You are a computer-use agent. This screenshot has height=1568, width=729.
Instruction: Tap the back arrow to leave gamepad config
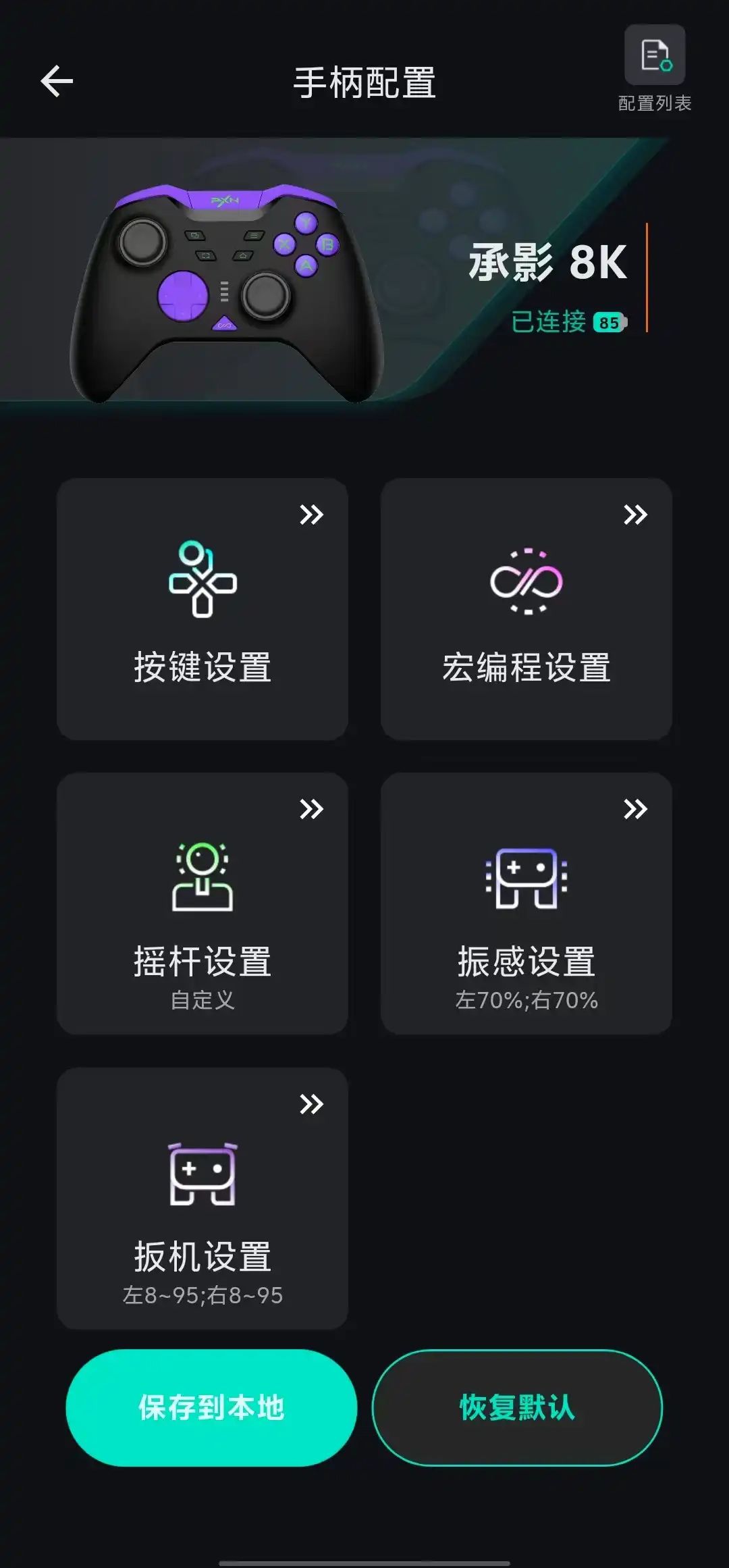(57, 80)
